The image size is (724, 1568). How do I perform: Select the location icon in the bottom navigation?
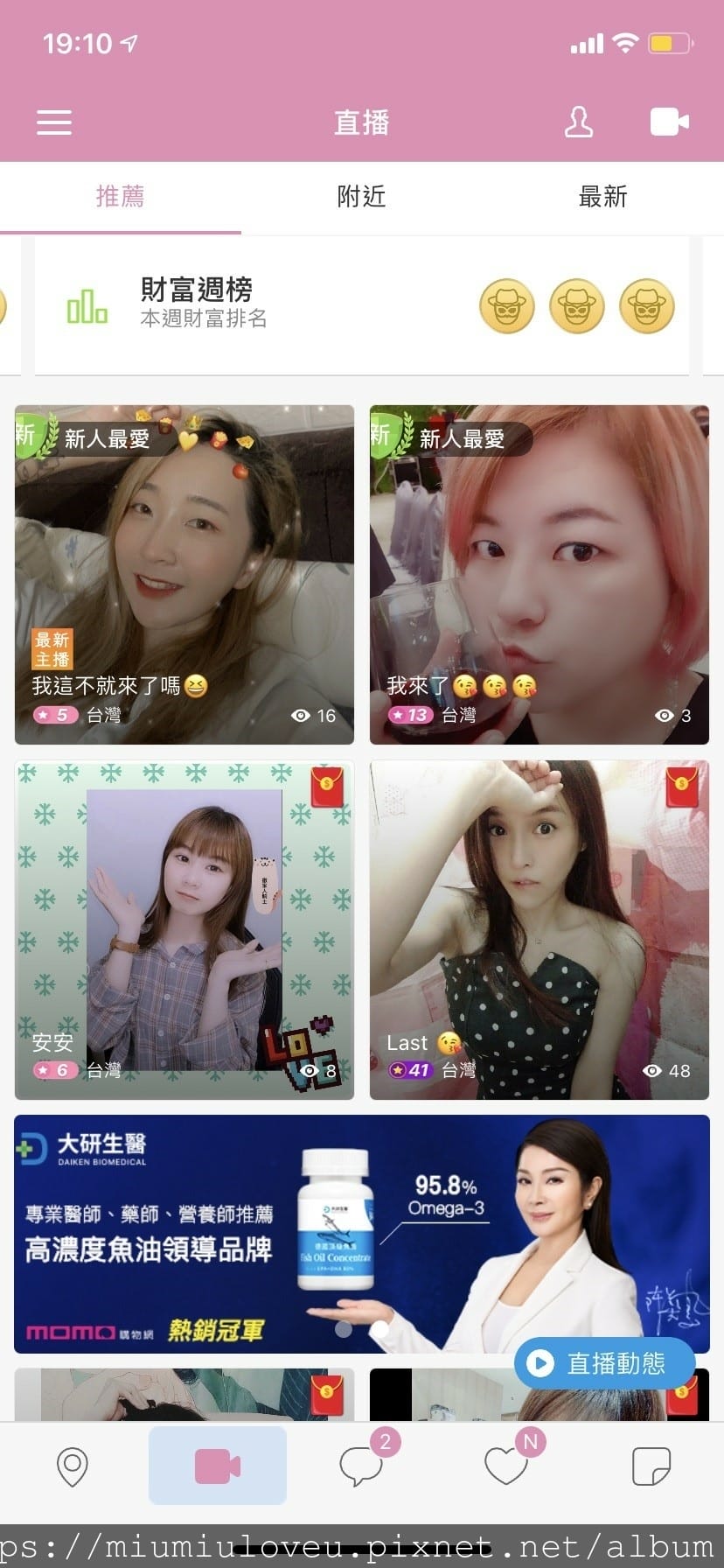(x=73, y=1467)
